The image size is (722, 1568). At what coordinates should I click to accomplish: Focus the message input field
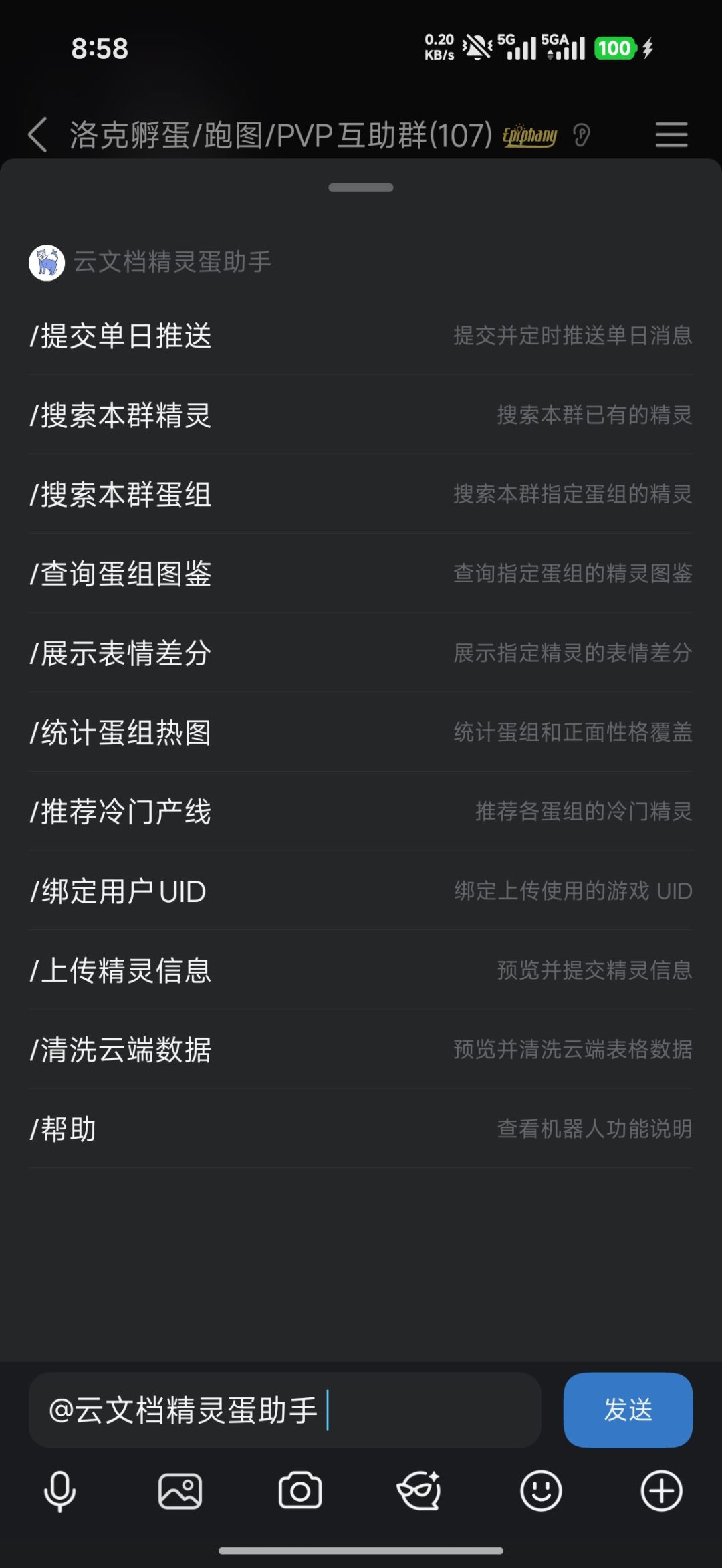(x=285, y=1410)
